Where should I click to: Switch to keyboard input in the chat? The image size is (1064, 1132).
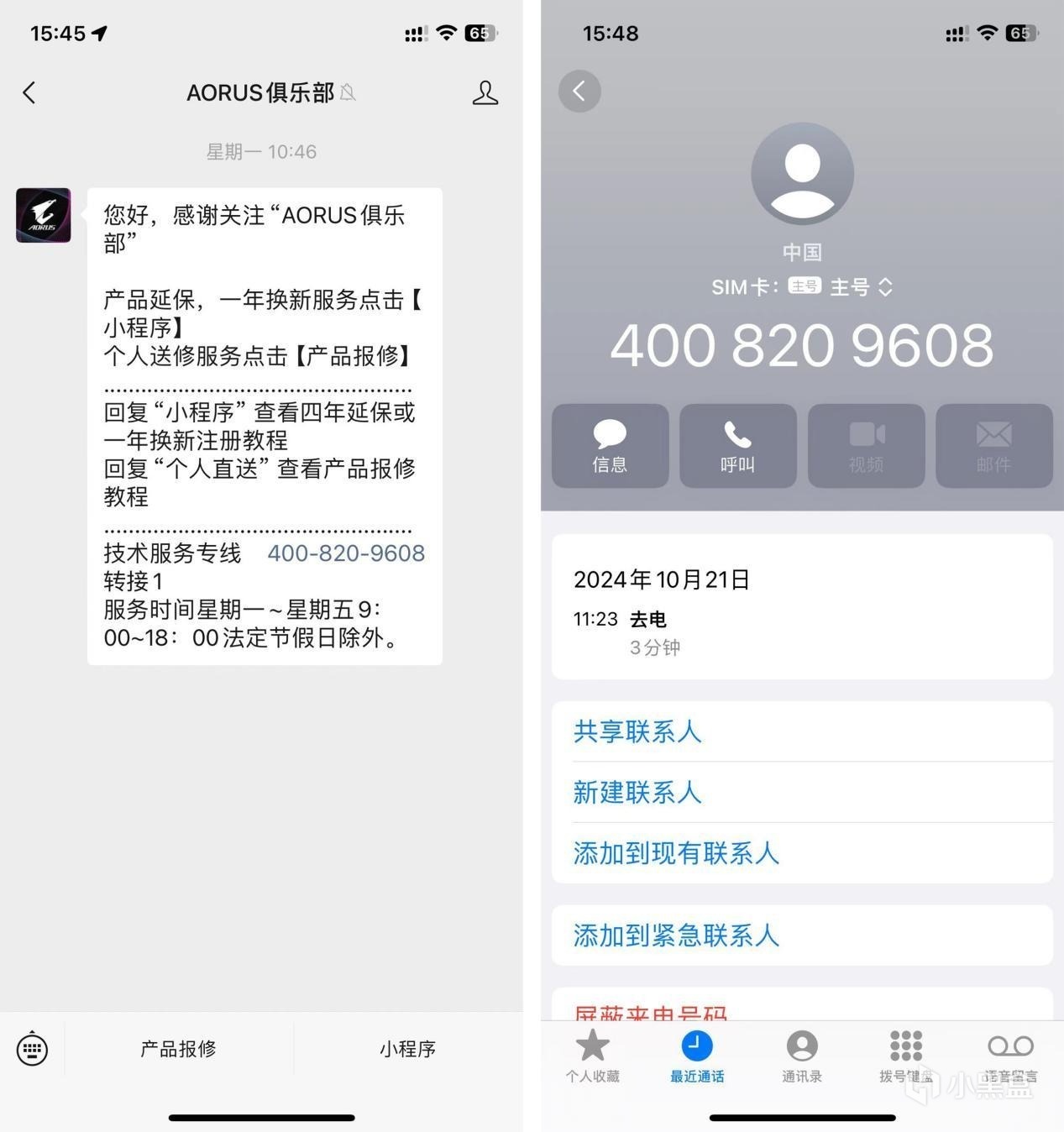pos(32,1049)
